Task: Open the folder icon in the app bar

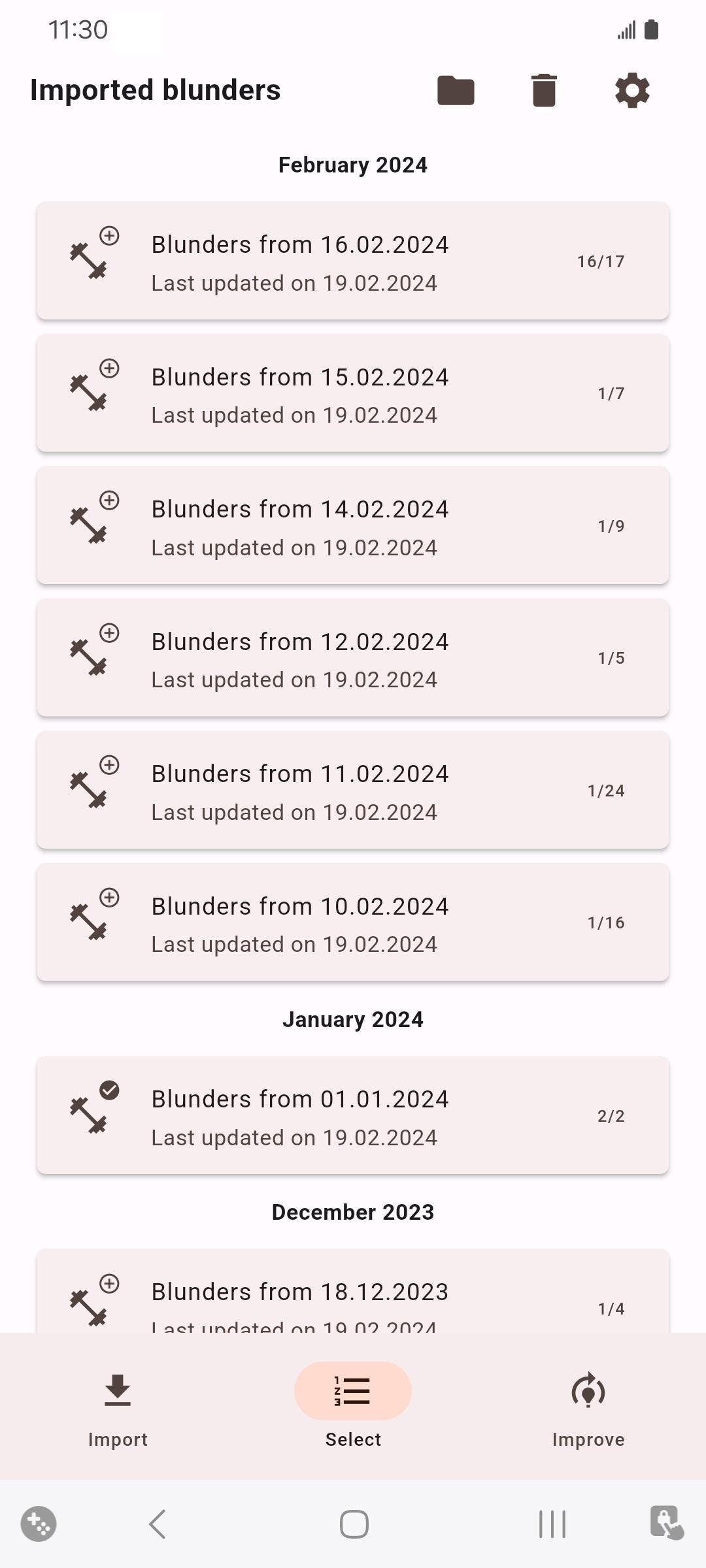Action: click(x=456, y=90)
